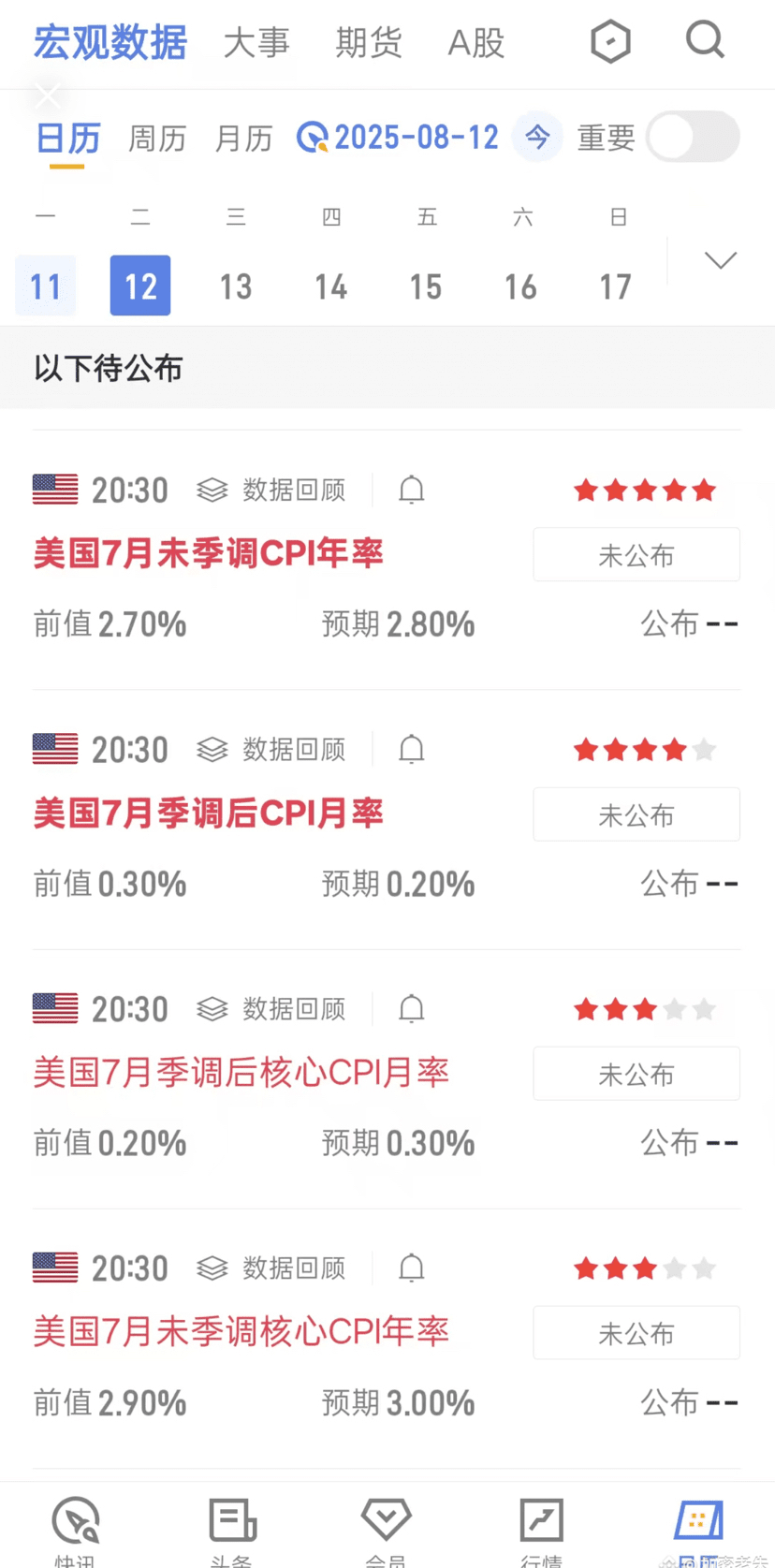The height and width of the screenshot is (1568, 775).
Task: Select the 周历 view
Action: point(157,139)
